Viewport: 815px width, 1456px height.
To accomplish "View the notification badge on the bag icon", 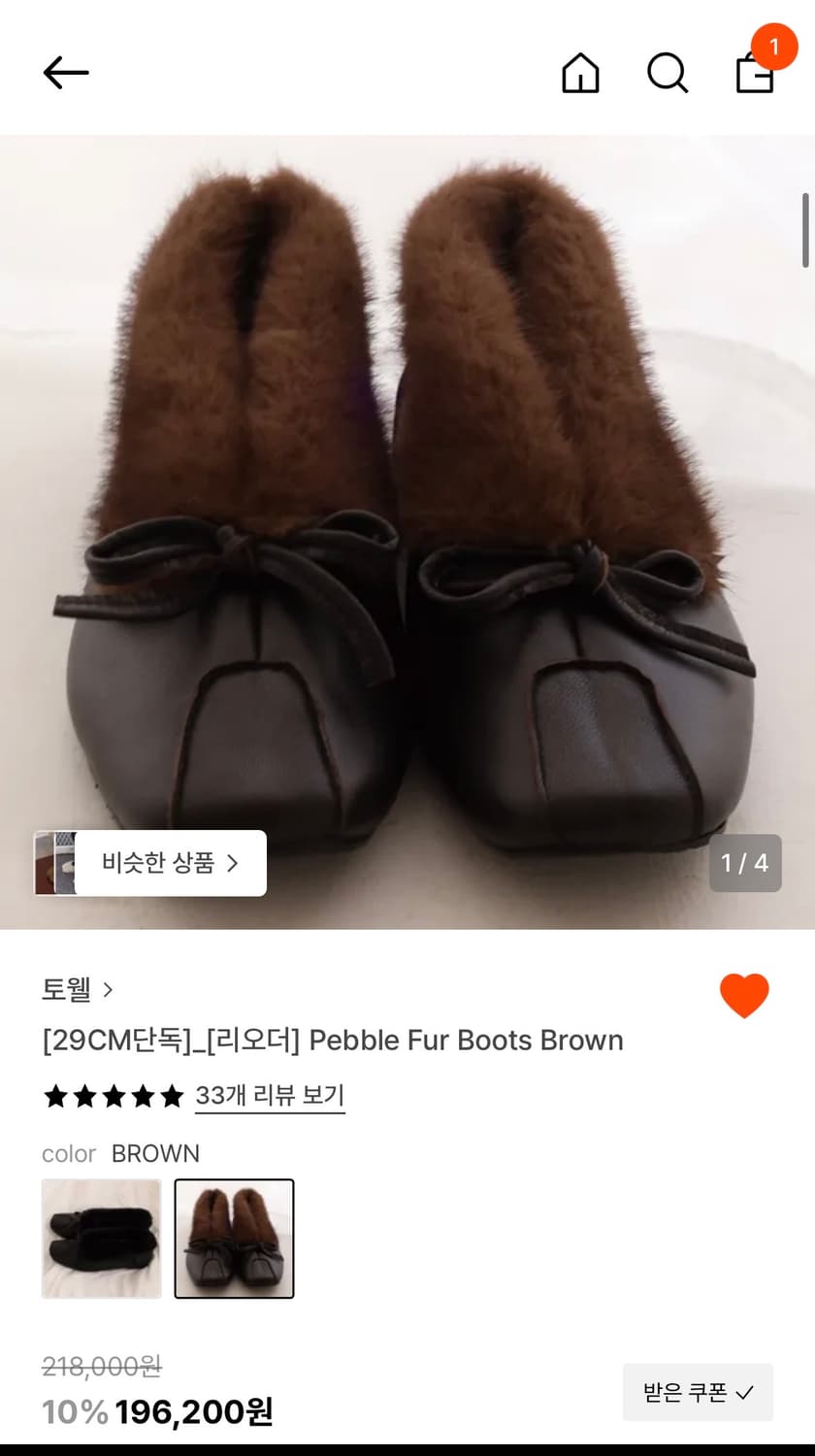I will click(x=774, y=46).
